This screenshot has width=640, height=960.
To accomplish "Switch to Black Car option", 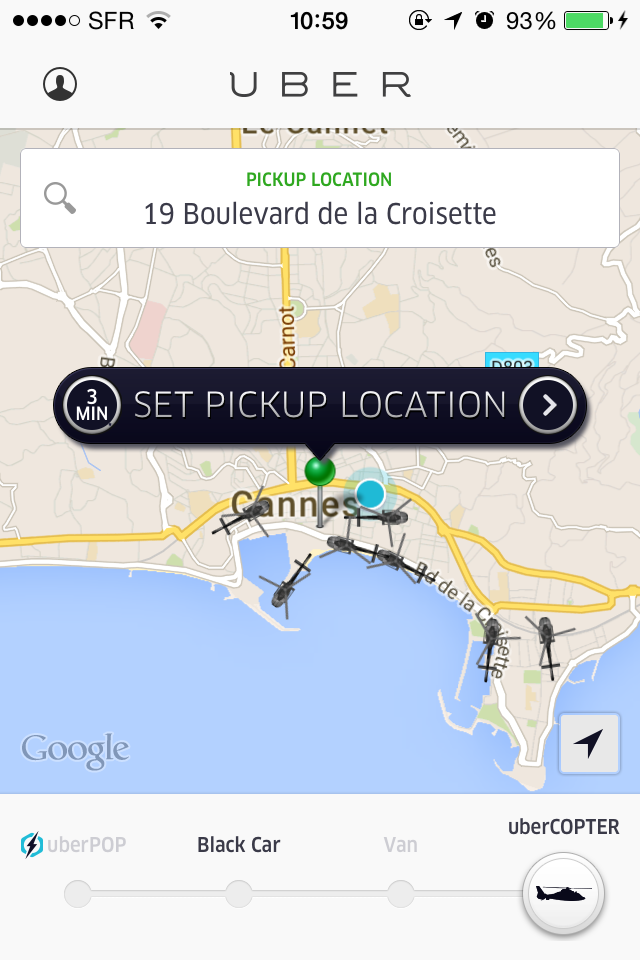I will 238,893.
